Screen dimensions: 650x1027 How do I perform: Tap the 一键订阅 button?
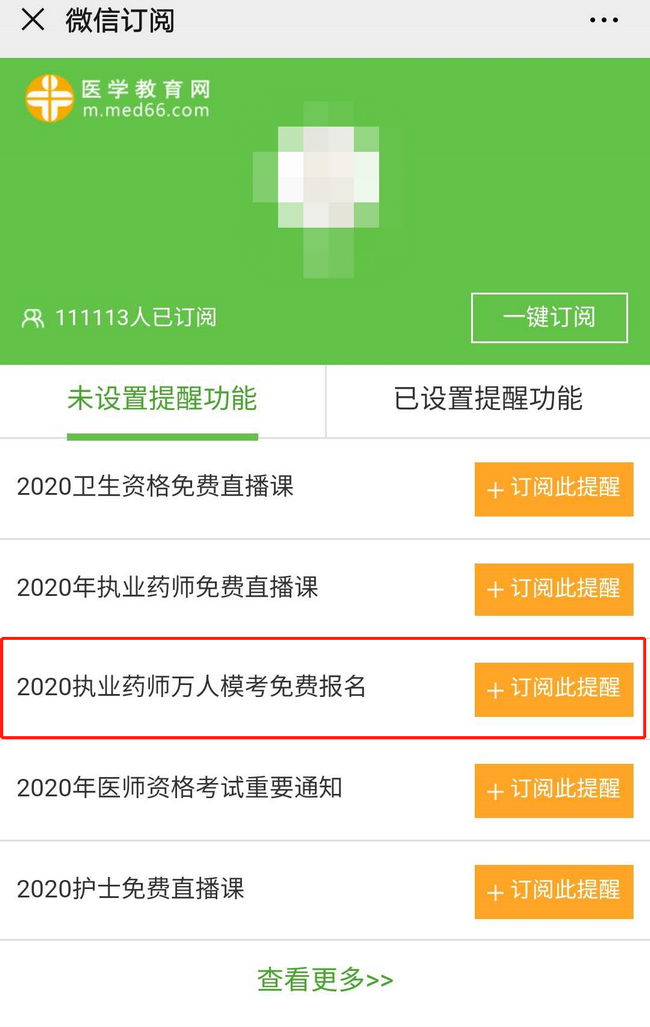549,318
